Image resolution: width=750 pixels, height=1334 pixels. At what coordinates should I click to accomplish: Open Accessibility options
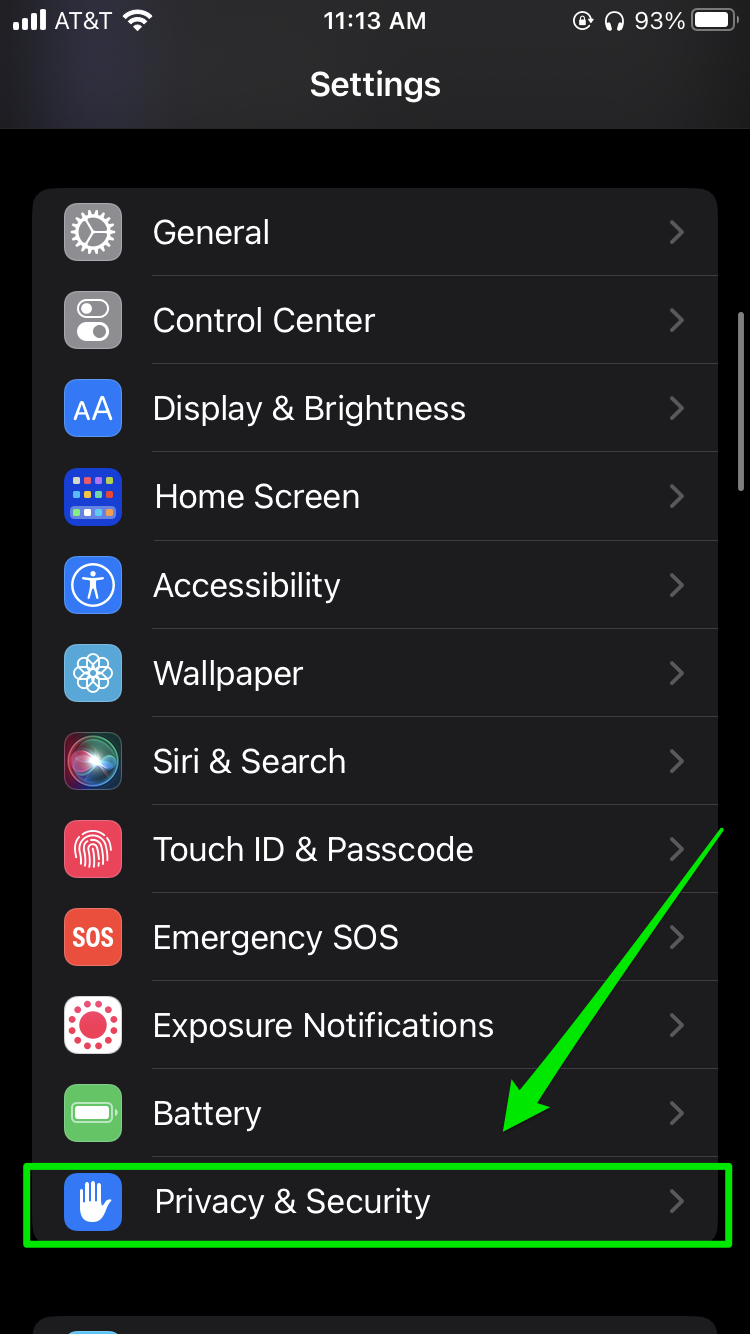click(375, 585)
